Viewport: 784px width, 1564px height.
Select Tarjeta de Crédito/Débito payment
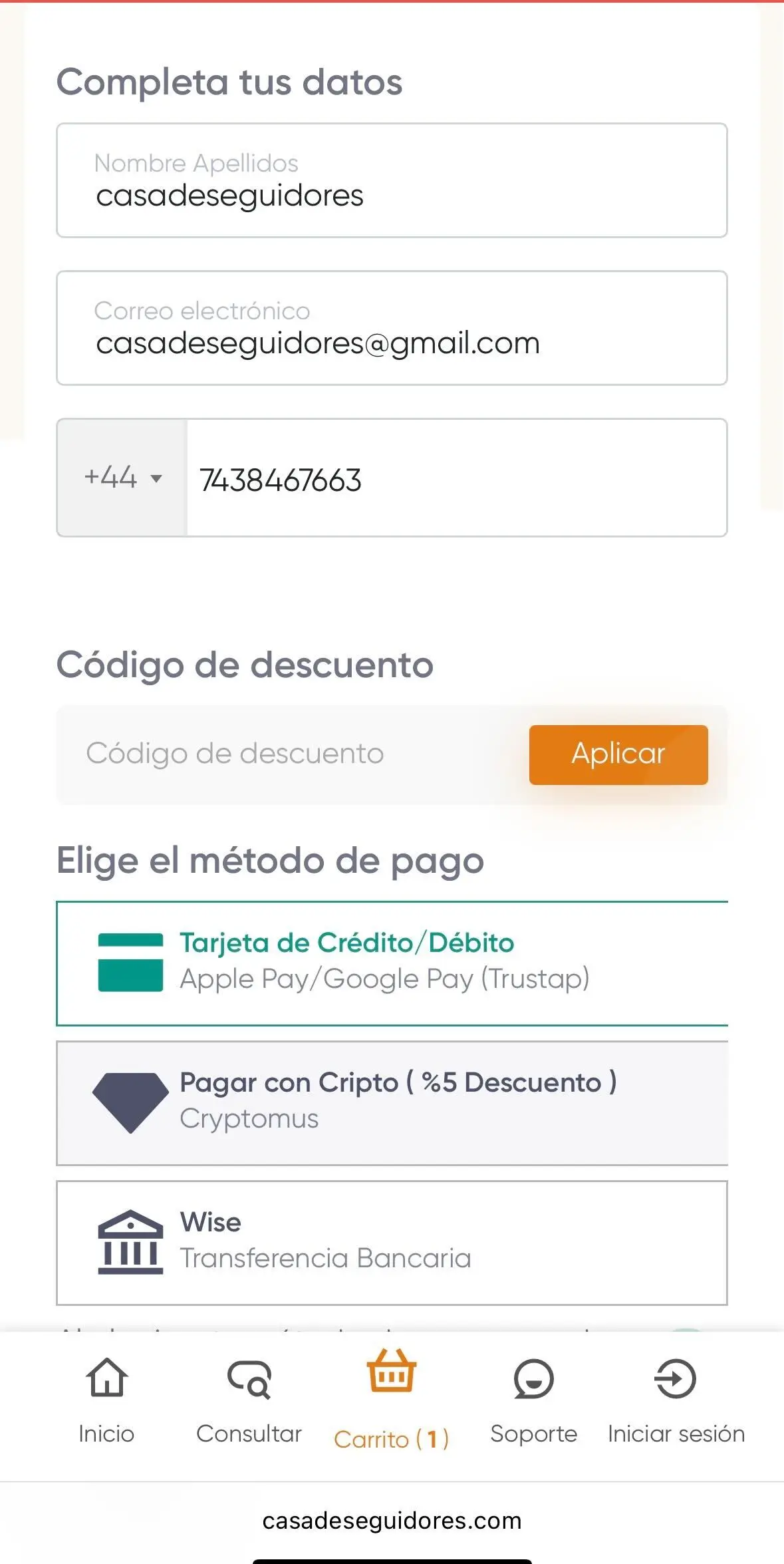391,962
